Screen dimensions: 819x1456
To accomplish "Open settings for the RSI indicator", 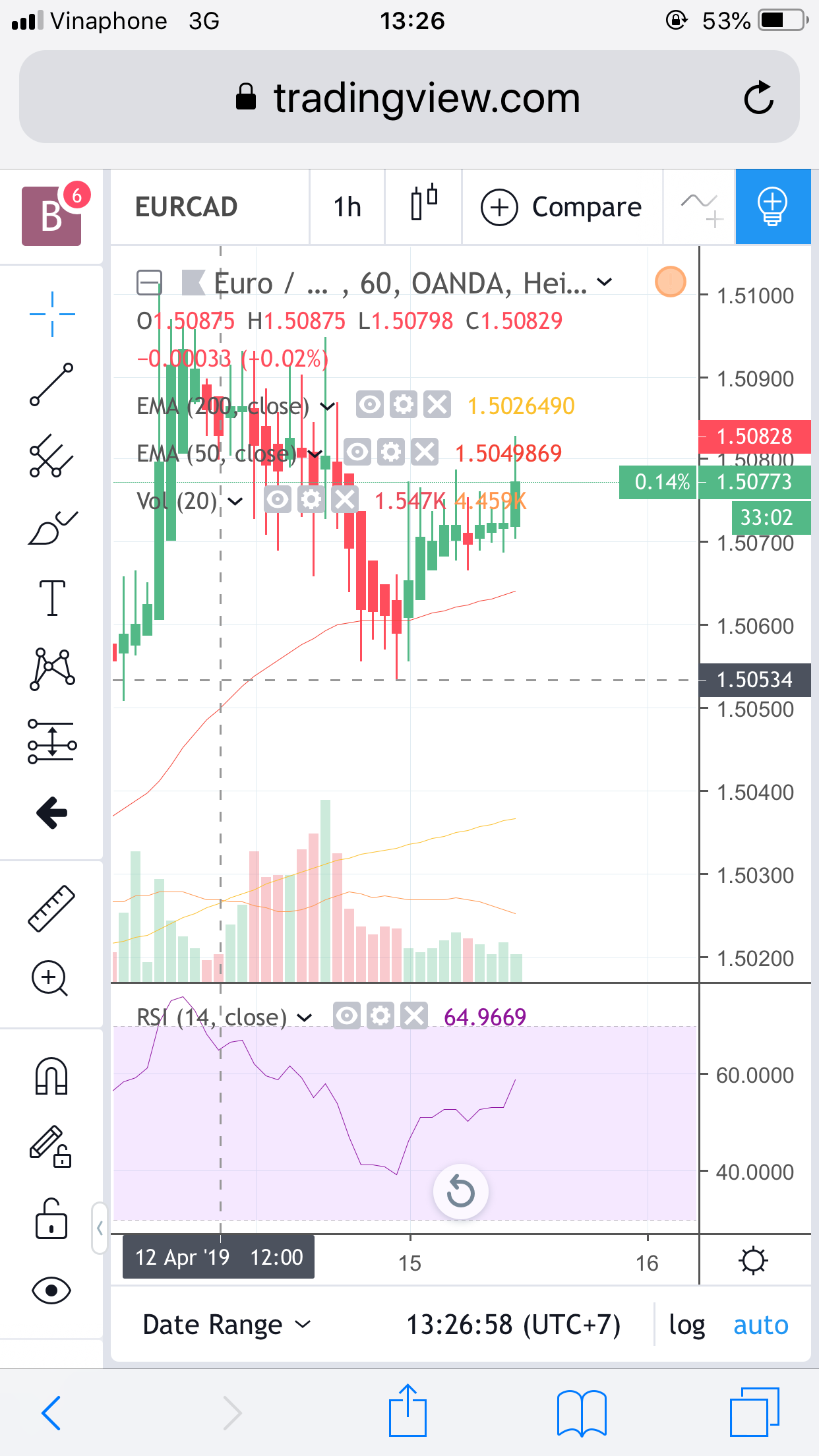I will coord(380,1016).
